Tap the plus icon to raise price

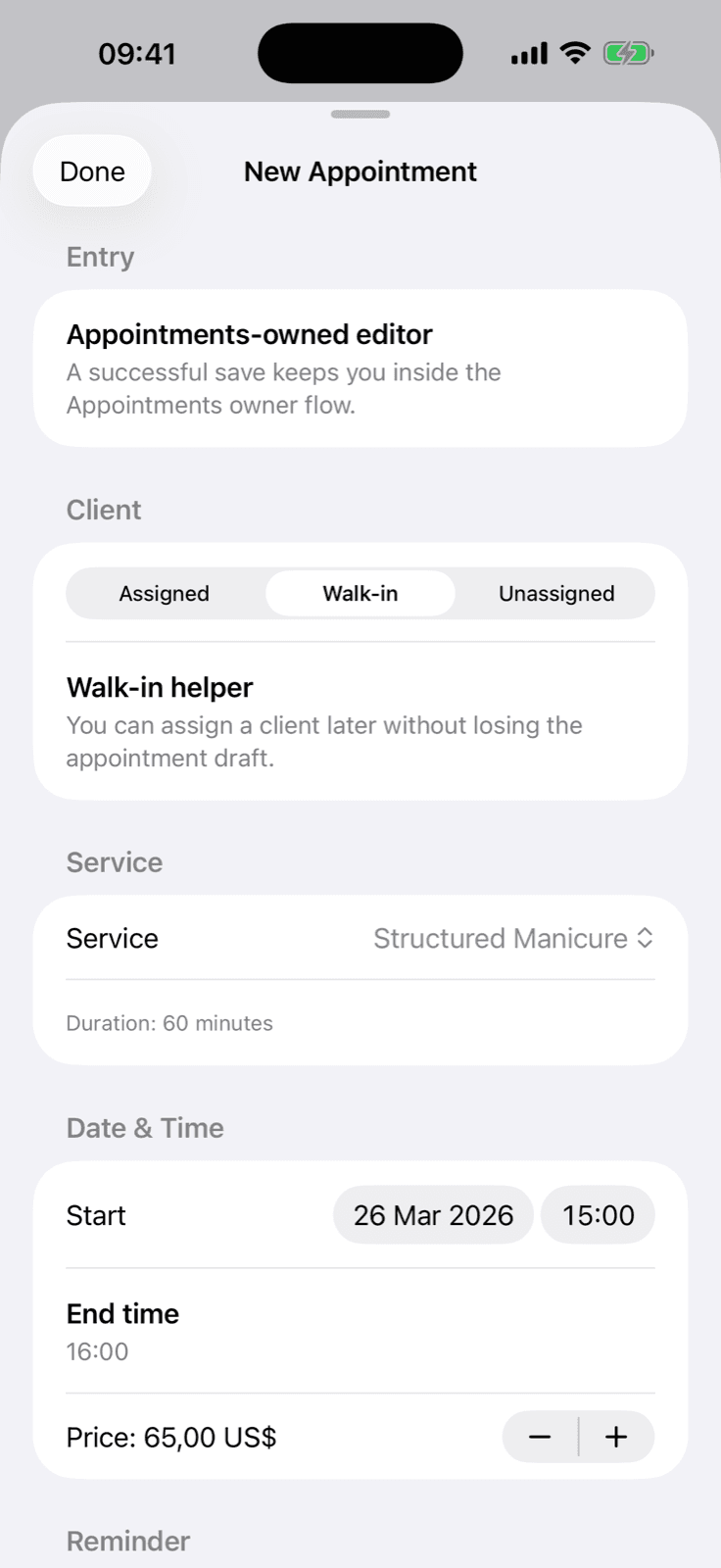[x=616, y=1437]
